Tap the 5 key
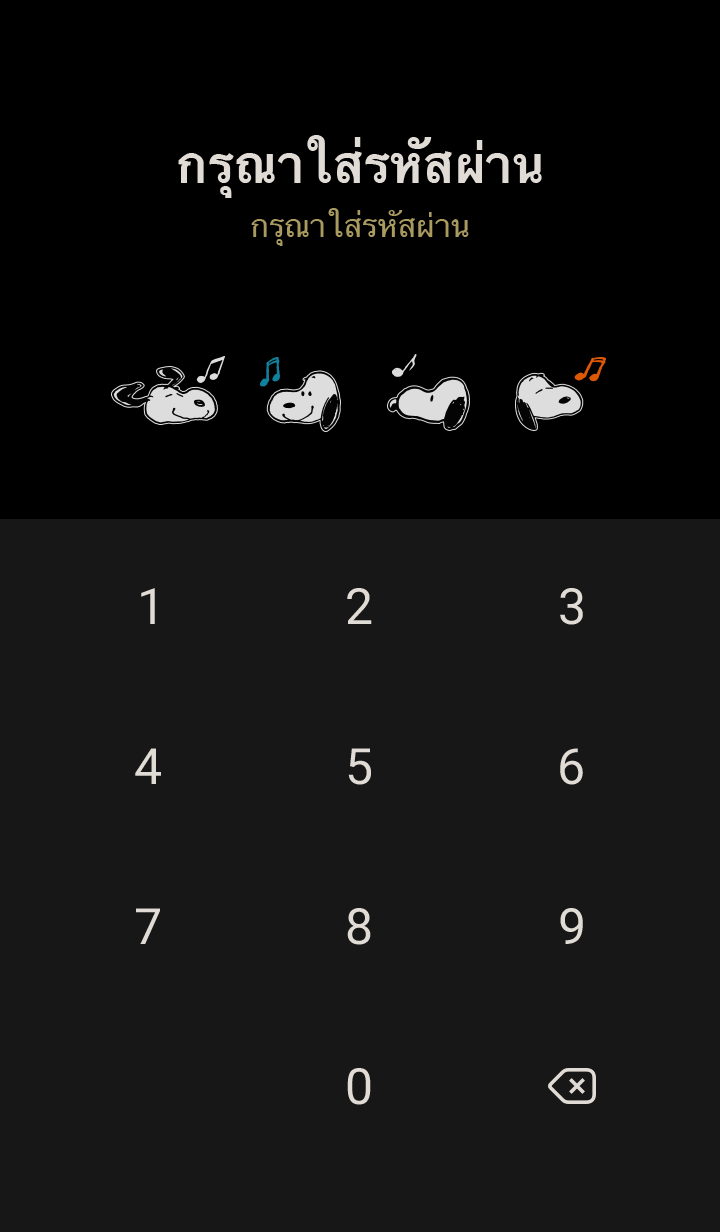Screen dimensions: 720x1232 (359, 767)
